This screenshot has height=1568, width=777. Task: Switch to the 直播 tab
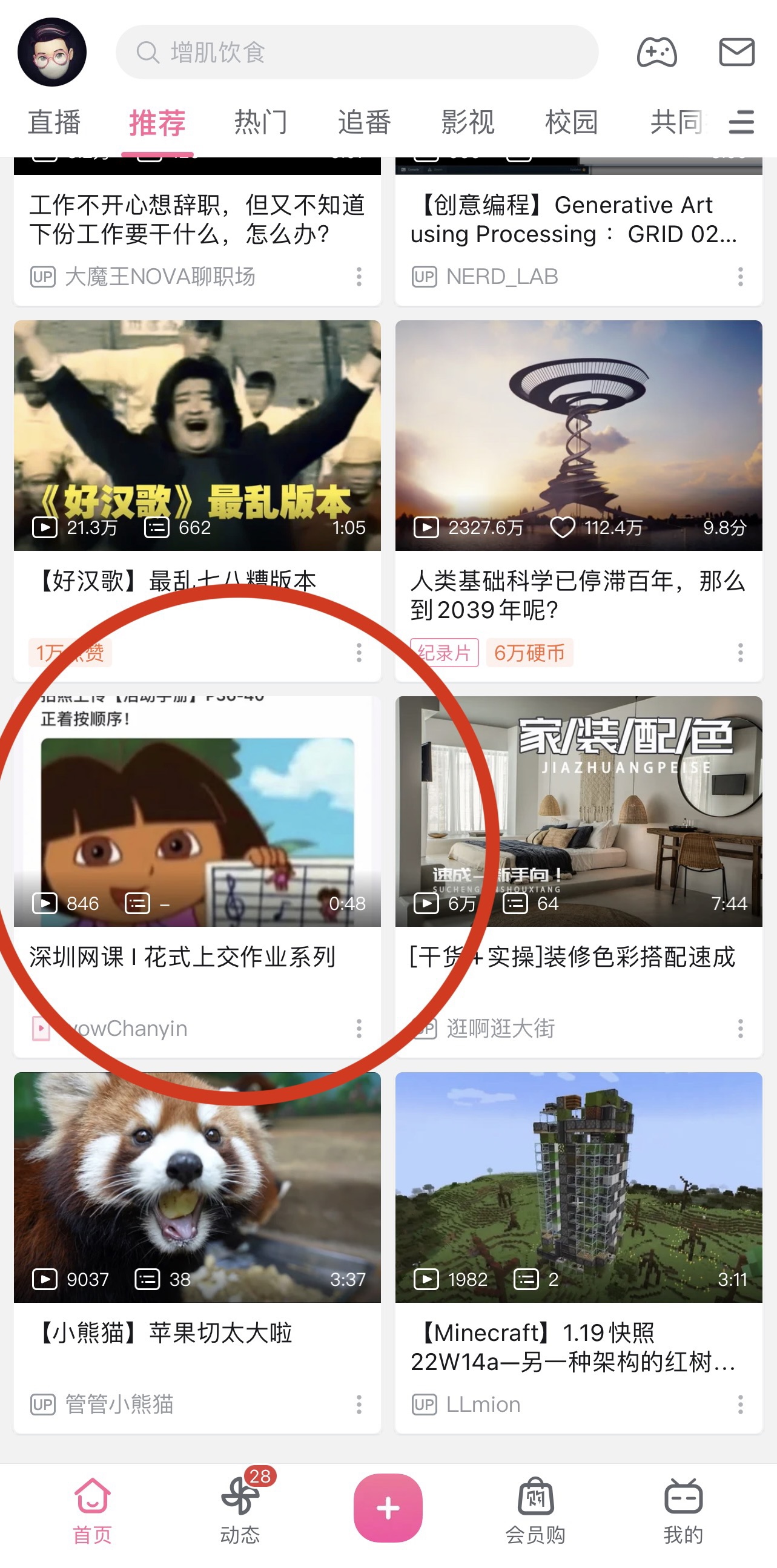[54, 122]
